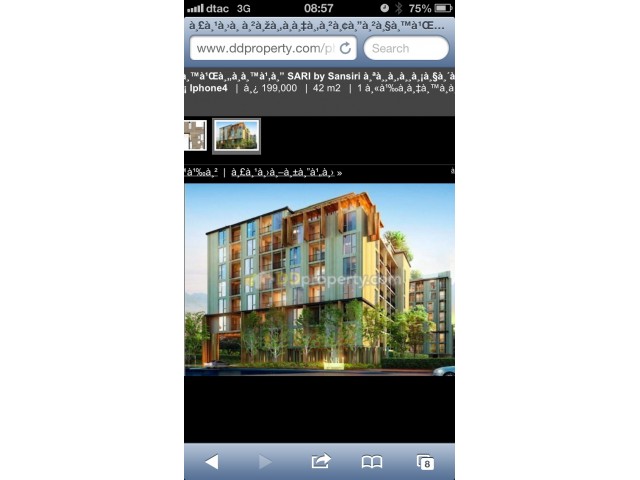Open the large condo building photo
This screenshot has height=480, width=640.
pyautogui.click(x=319, y=279)
